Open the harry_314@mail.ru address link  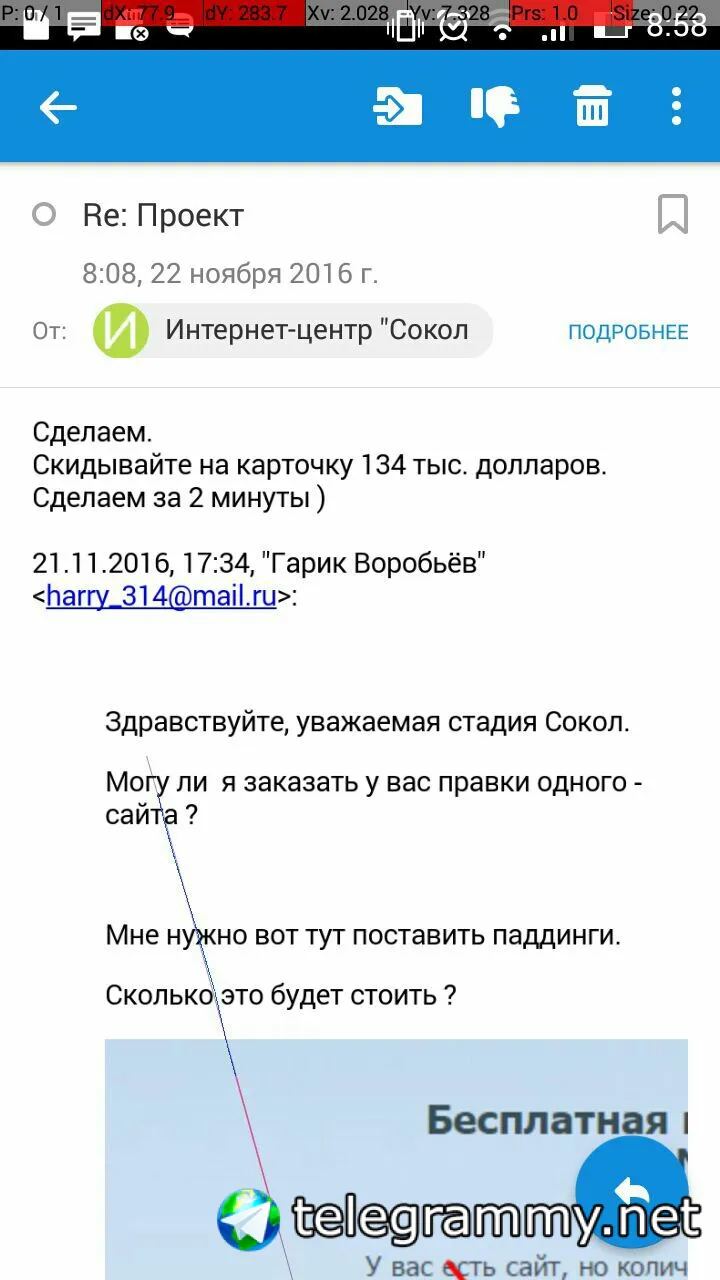pyautogui.click(x=161, y=597)
